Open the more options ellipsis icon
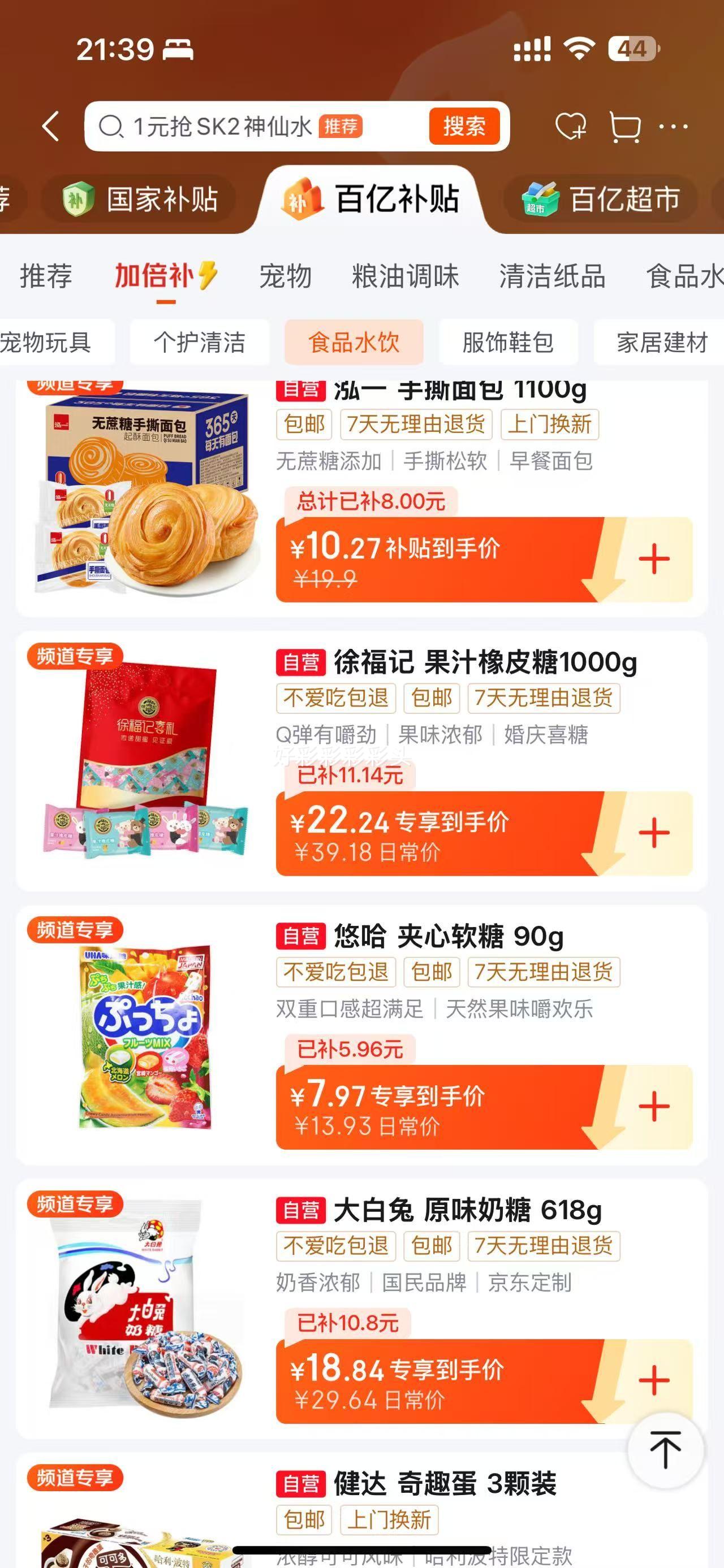The width and height of the screenshot is (724, 1568). point(675,127)
